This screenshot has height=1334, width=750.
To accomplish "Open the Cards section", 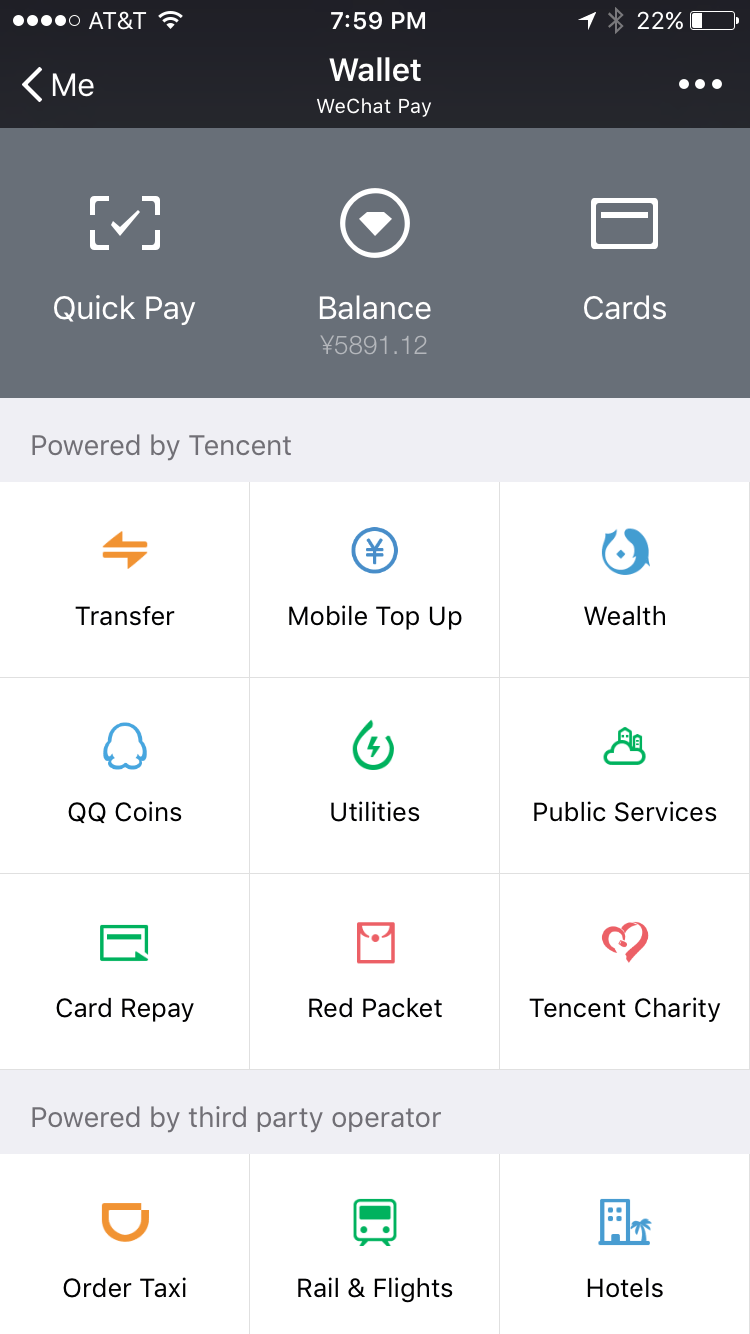I will 625,260.
